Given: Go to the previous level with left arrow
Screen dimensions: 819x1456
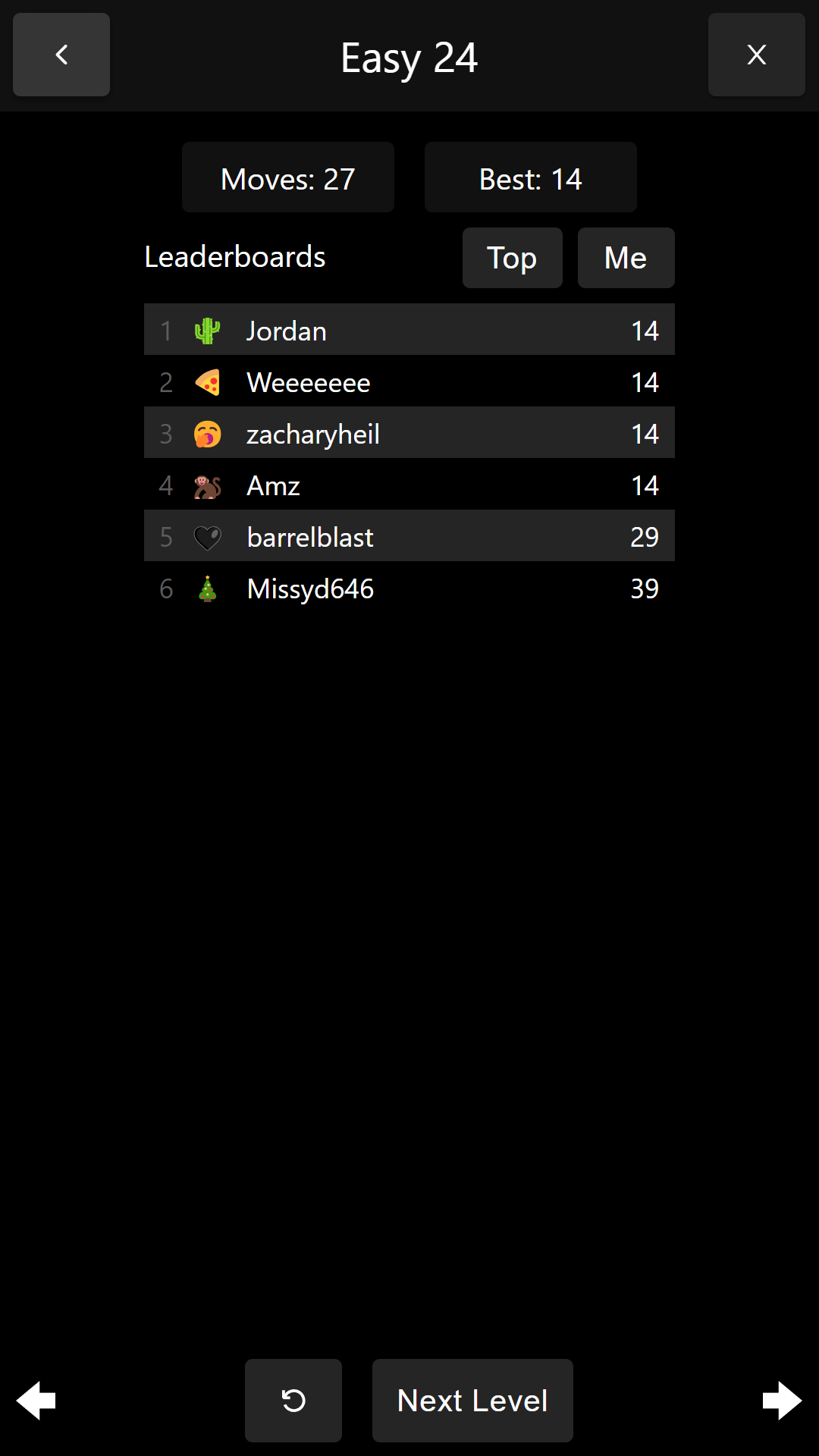Looking at the screenshot, I should (36, 1400).
